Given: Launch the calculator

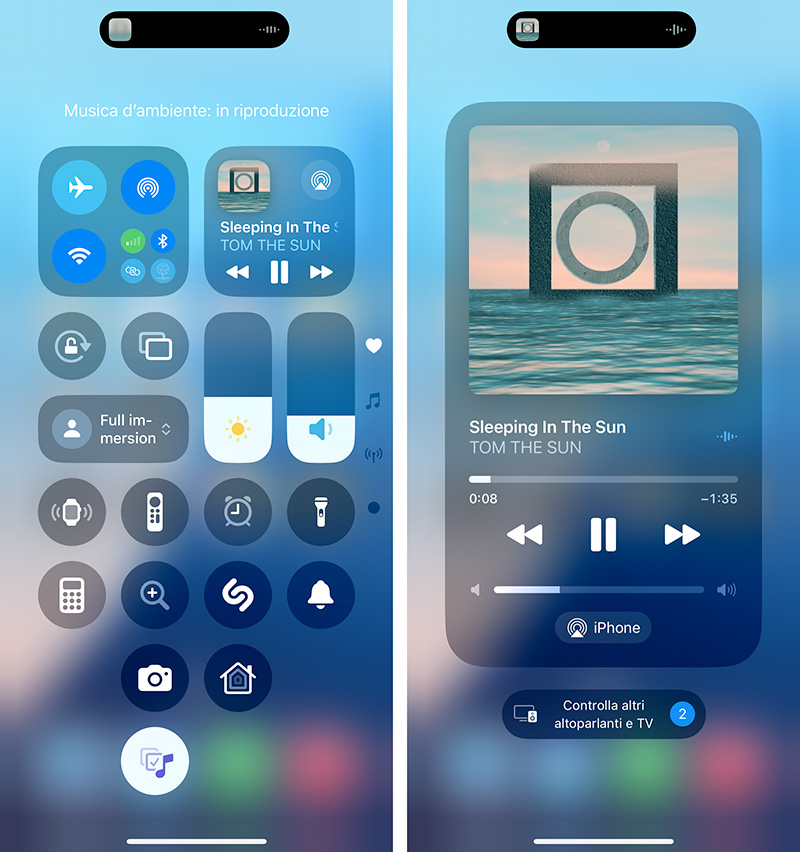Looking at the screenshot, I should [x=72, y=595].
